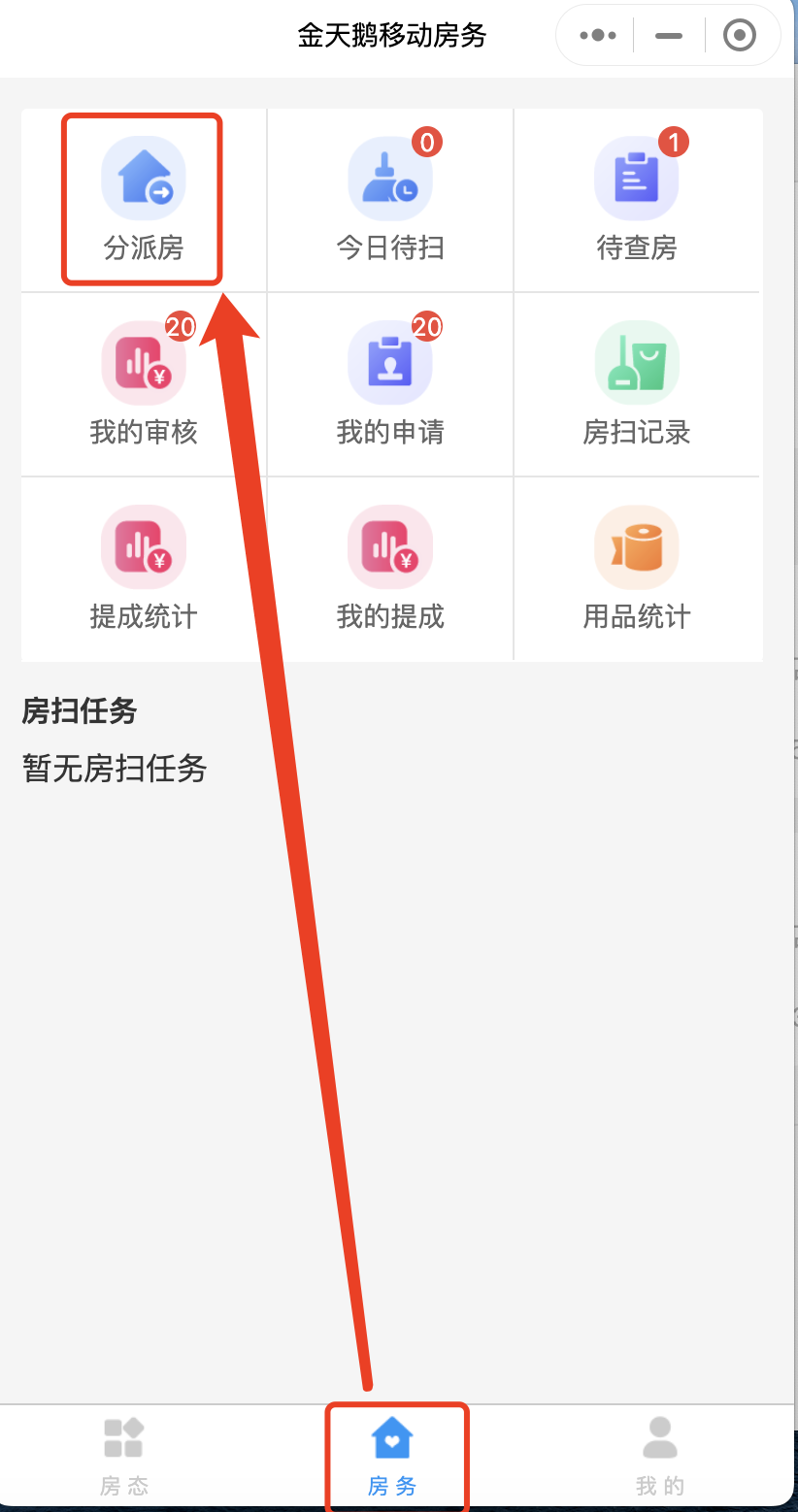Go to the 我的 profile tab
Screen dimensions: 798x1512
click(660, 1455)
